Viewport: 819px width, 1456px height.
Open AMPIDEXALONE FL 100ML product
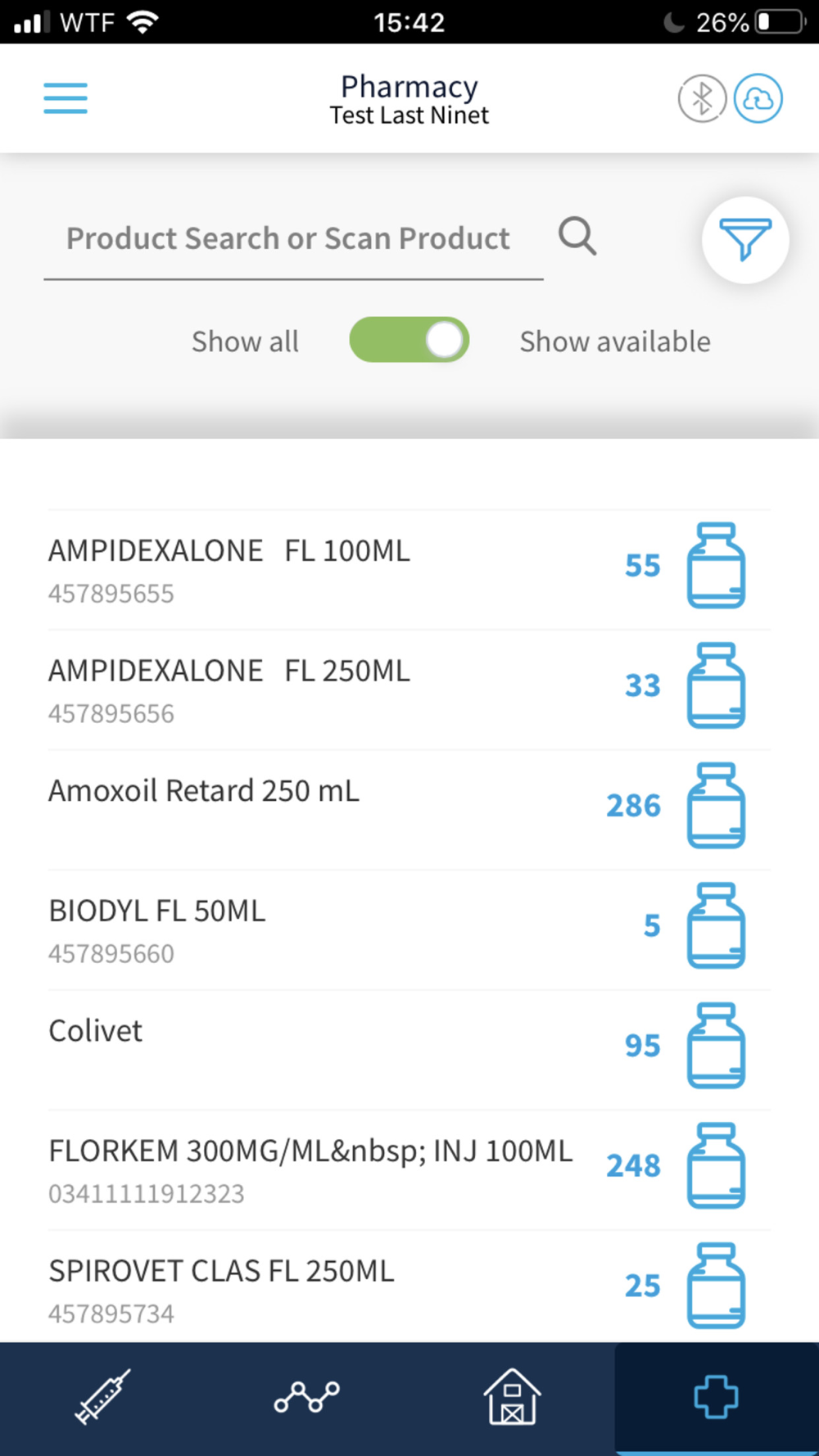[409, 570]
